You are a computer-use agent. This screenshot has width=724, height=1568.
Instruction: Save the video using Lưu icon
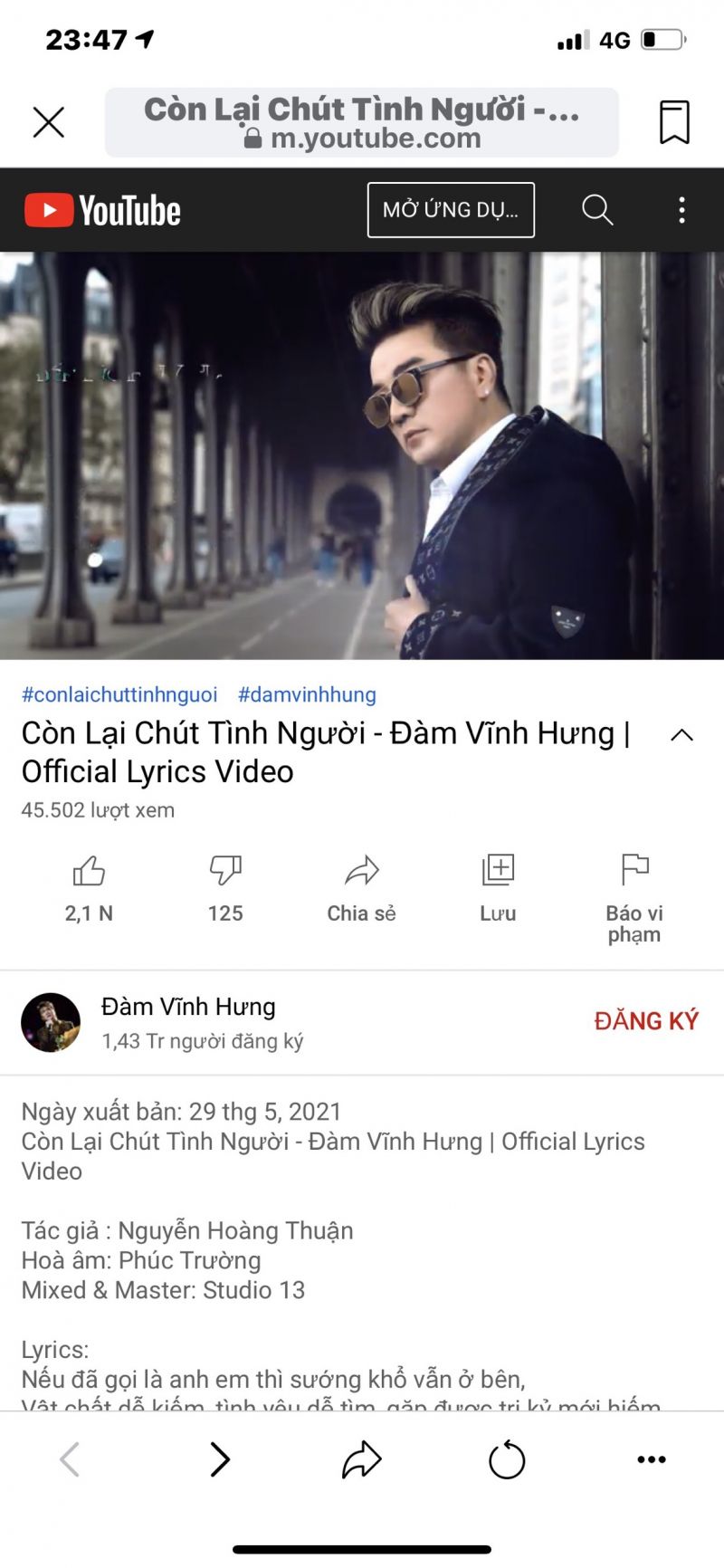point(498,872)
